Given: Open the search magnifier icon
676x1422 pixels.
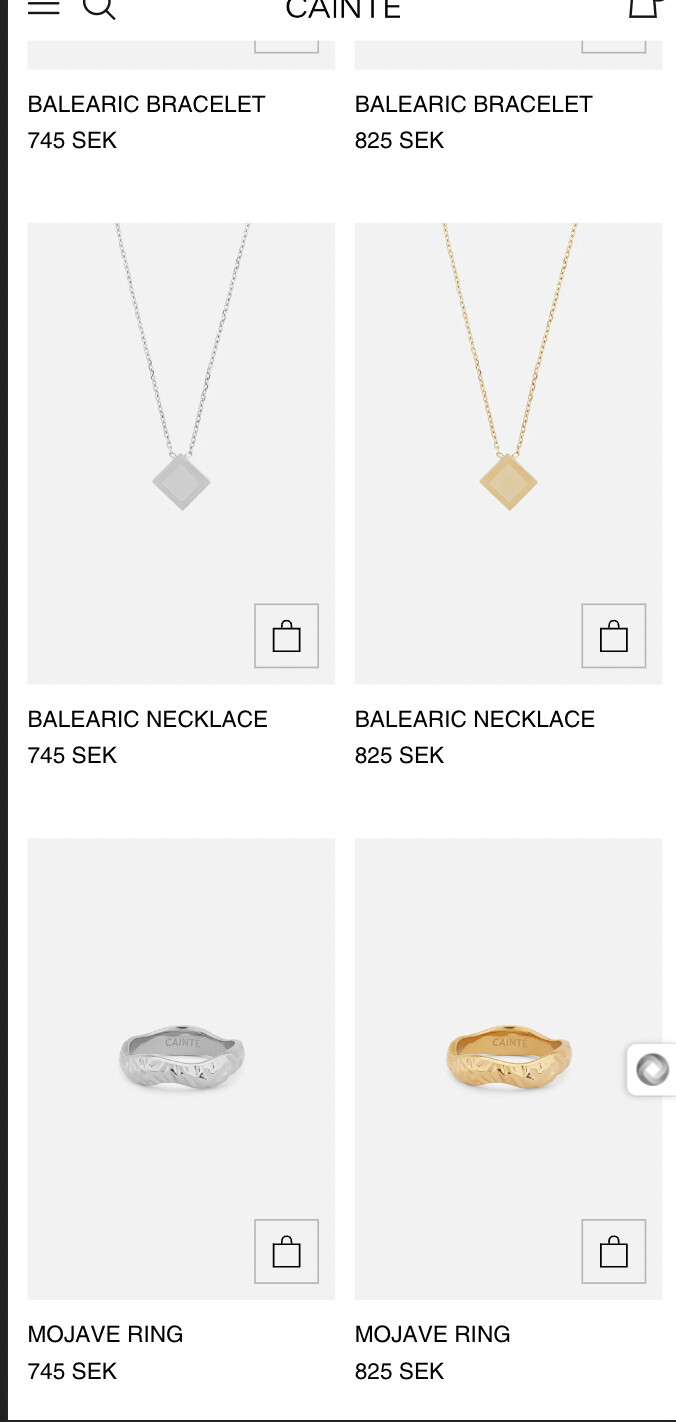Looking at the screenshot, I should (x=98, y=7).
